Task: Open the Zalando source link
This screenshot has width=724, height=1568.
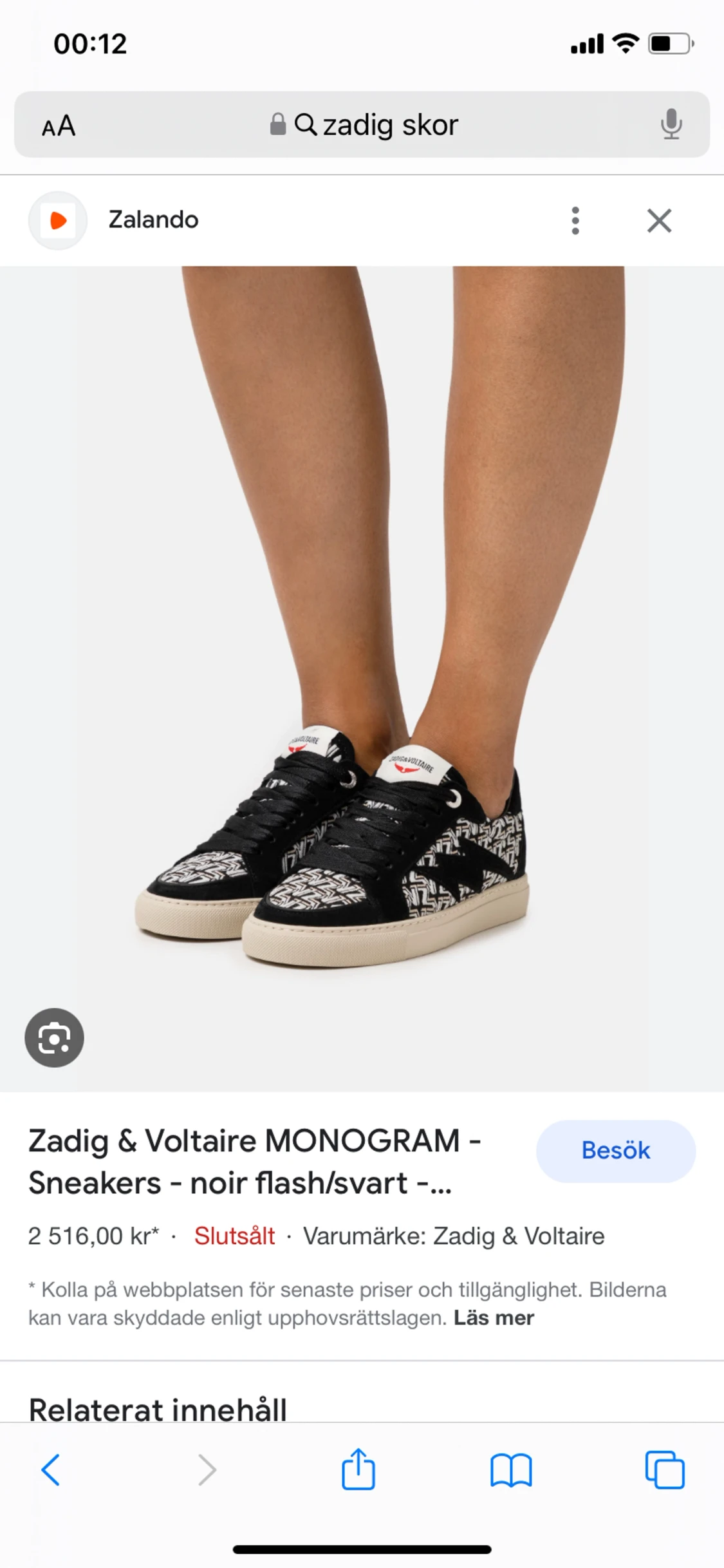Action: [153, 220]
